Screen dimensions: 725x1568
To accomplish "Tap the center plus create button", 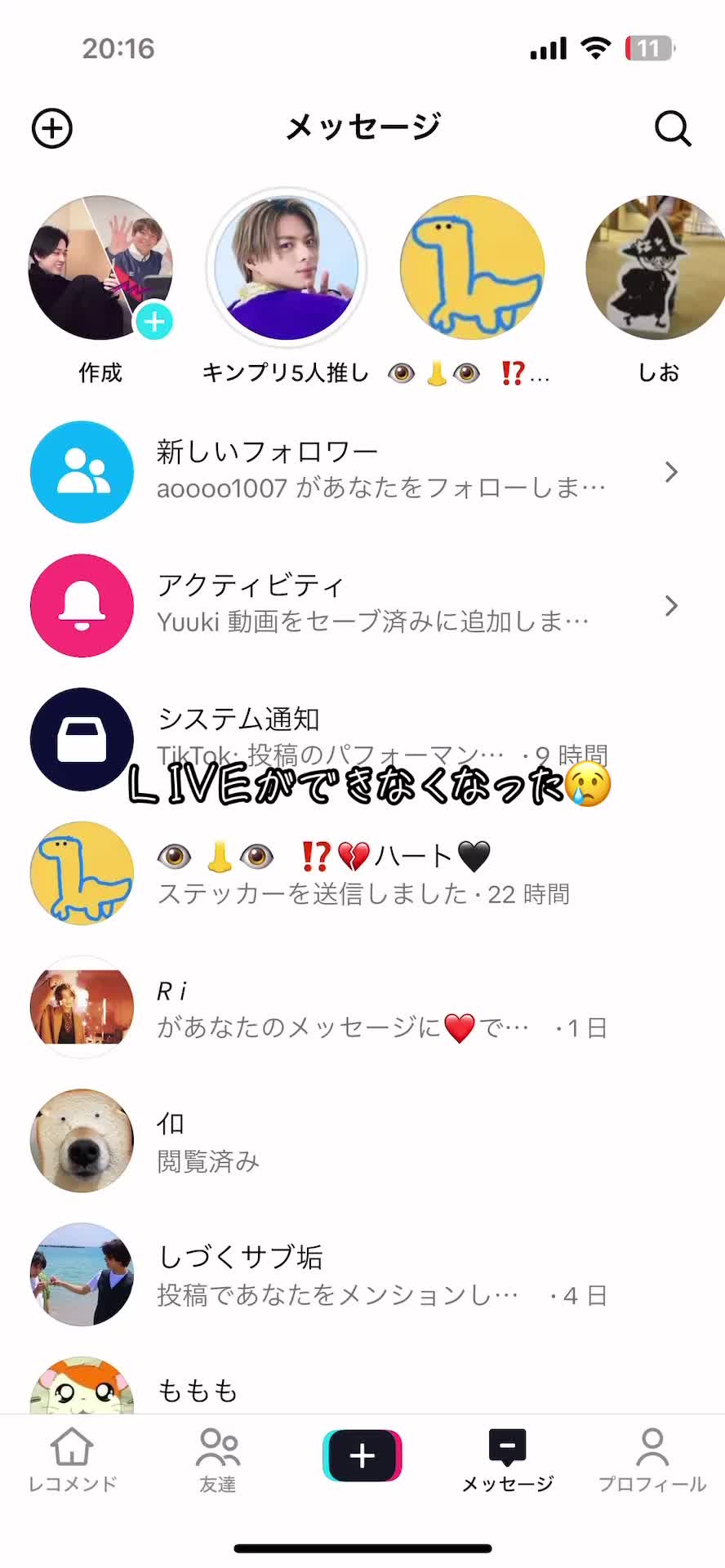I will coord(362,1455).
